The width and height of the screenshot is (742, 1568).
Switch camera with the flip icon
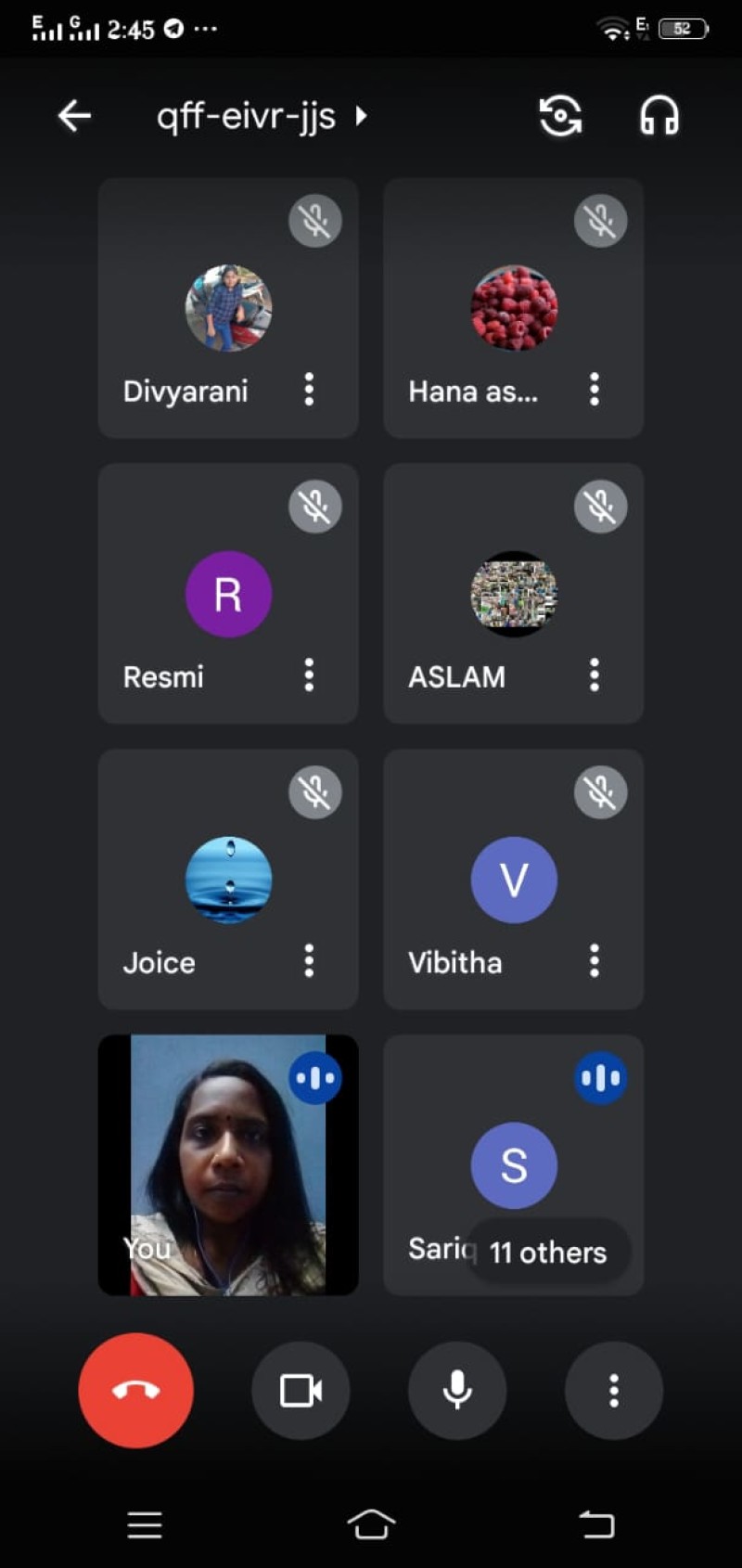560,116
